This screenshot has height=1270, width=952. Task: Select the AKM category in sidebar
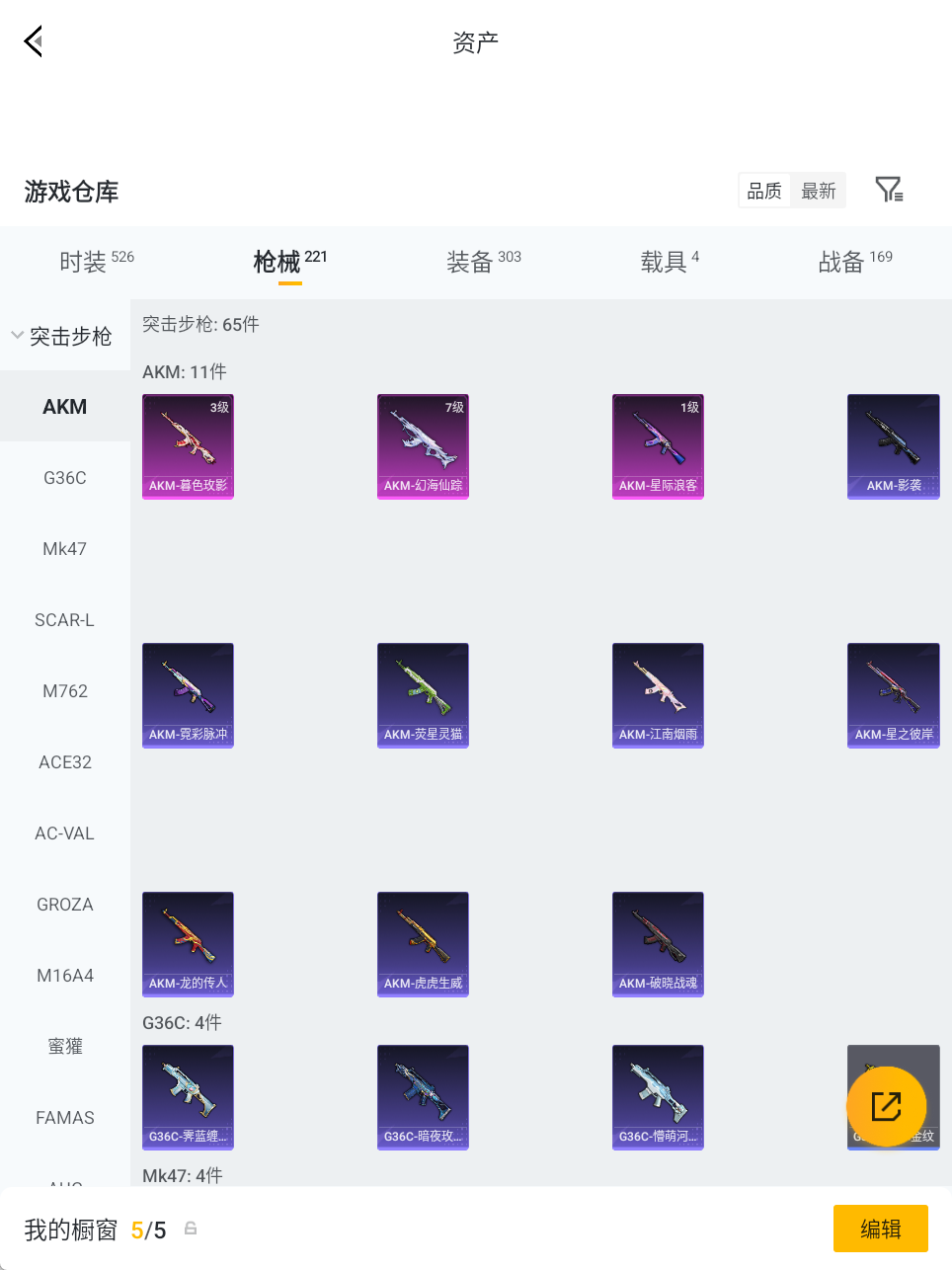(x=64, y=406)
